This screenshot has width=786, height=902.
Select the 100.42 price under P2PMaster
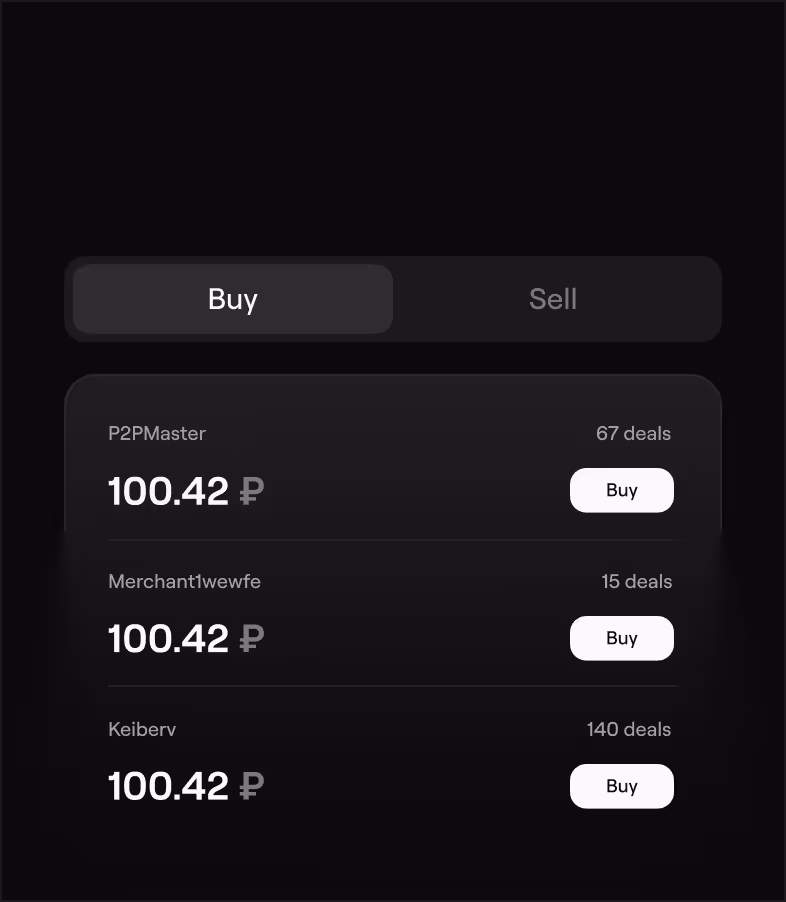point(169,491)
